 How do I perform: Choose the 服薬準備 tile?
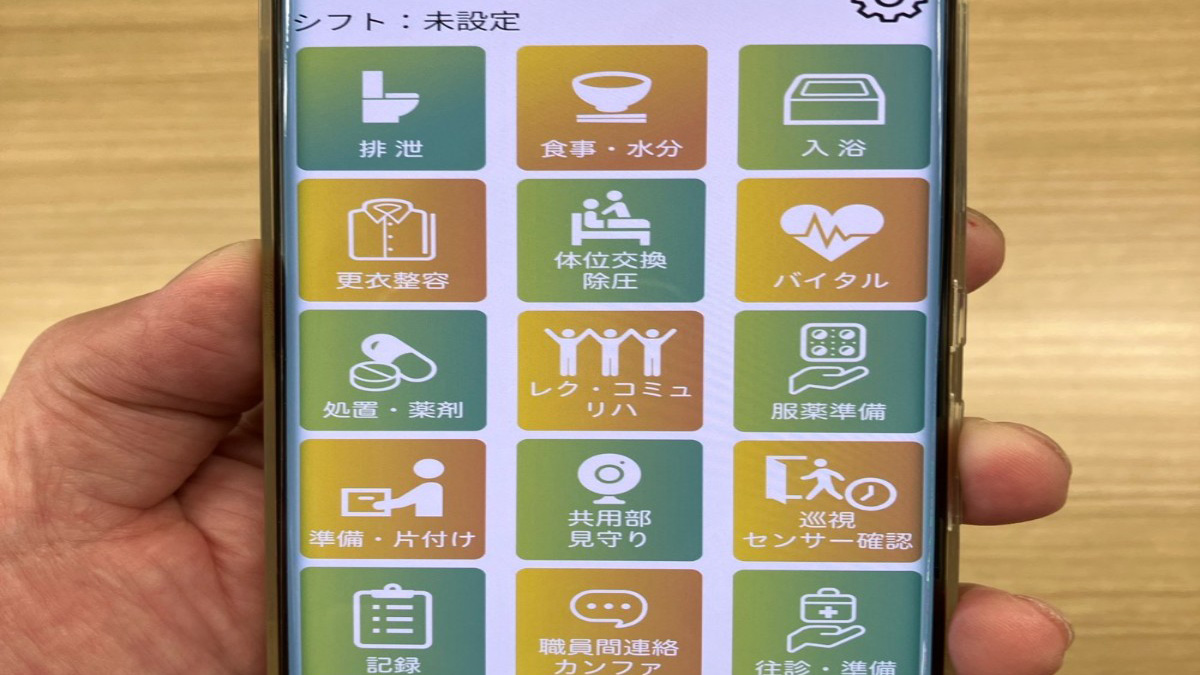(829, 371)
